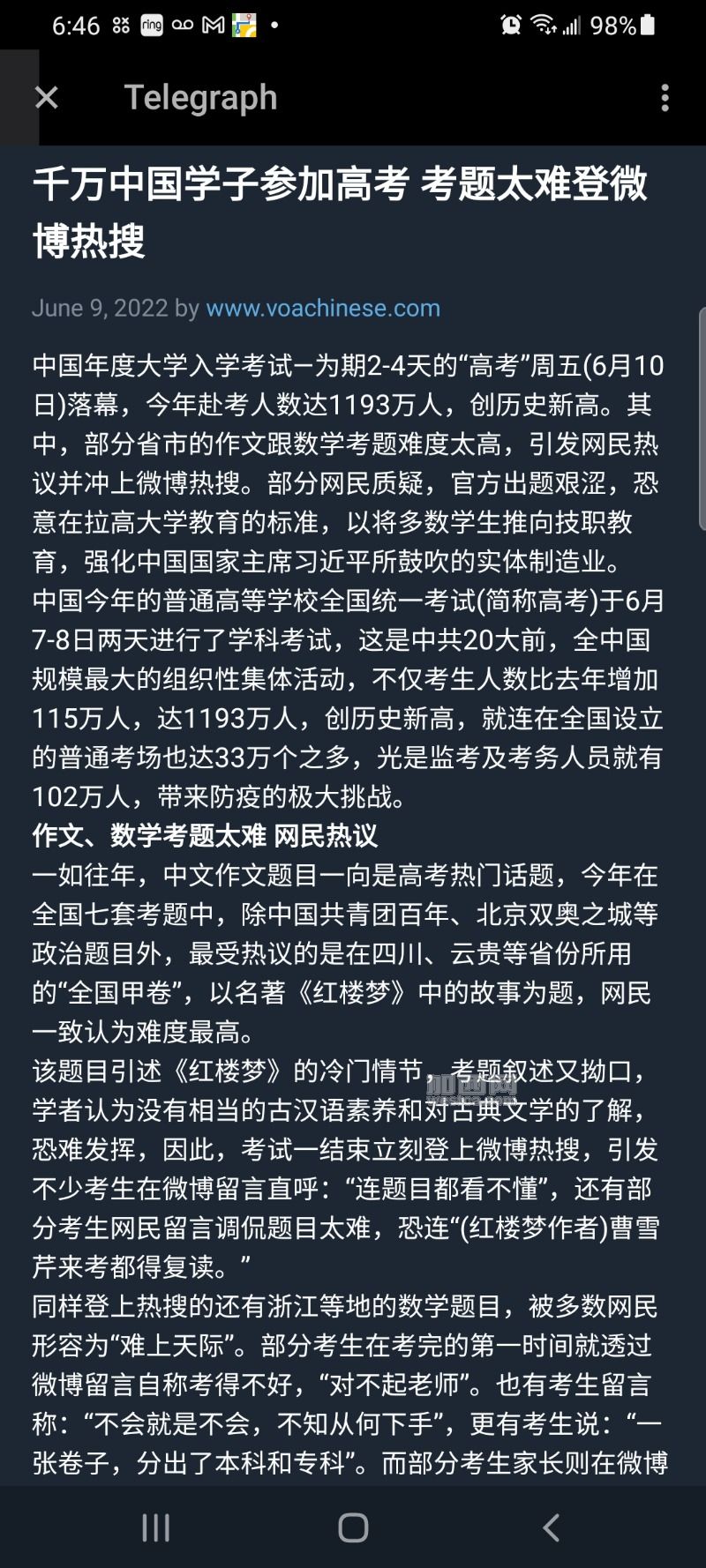Open the three-dot overflow menu
706x1568 pixels.
point(665,98)
